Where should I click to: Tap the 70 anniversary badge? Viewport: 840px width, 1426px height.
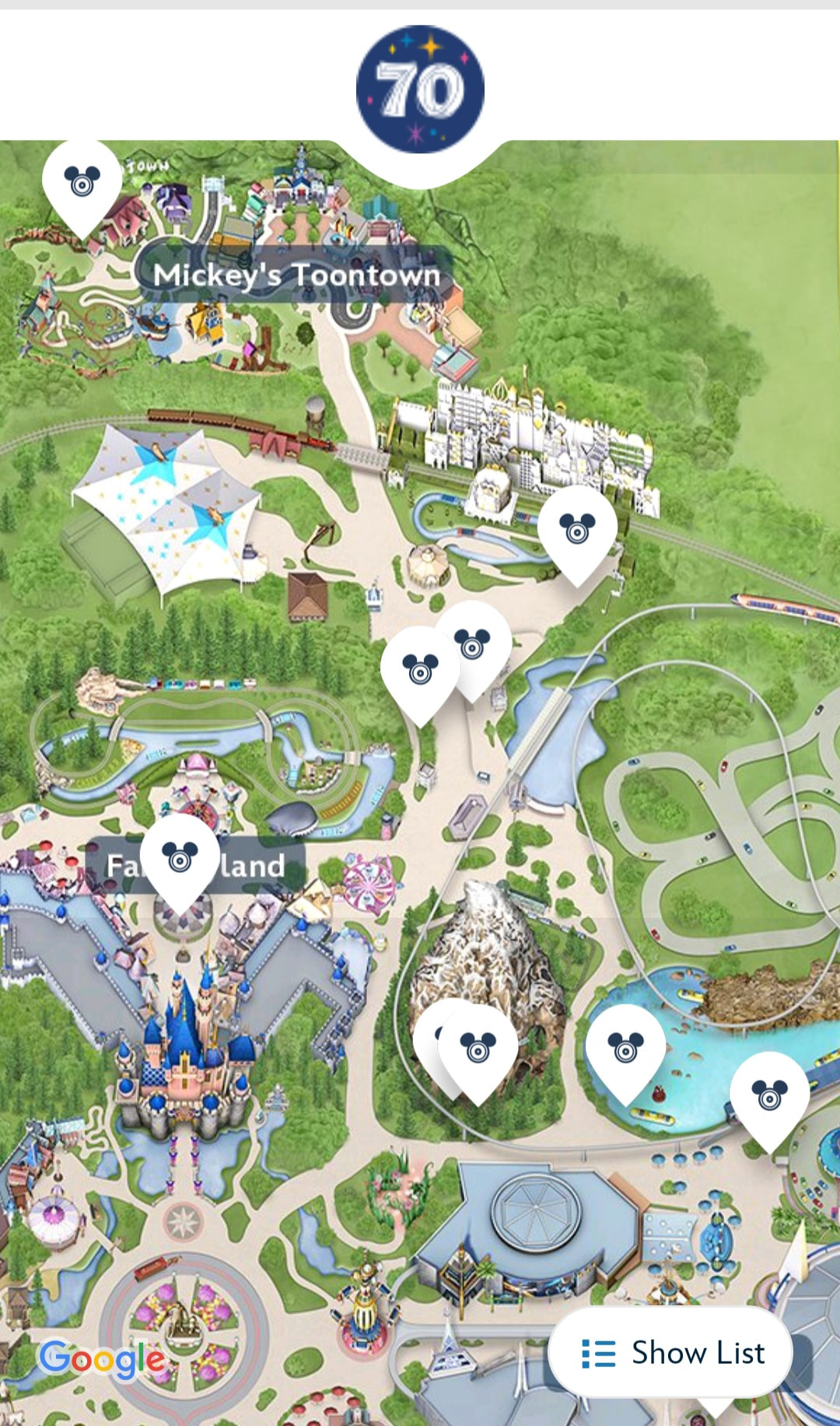coord(420,89)
